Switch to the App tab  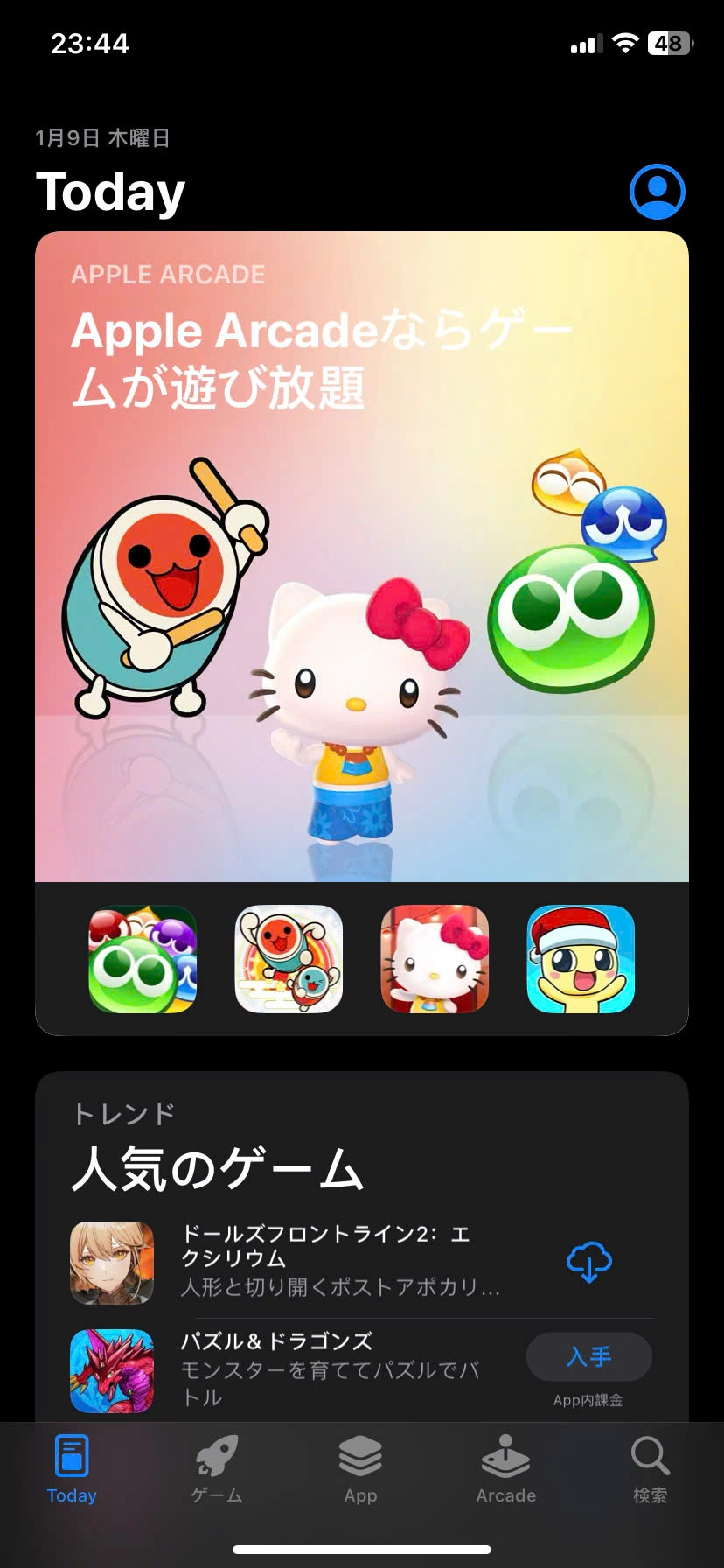(360, 1470)
